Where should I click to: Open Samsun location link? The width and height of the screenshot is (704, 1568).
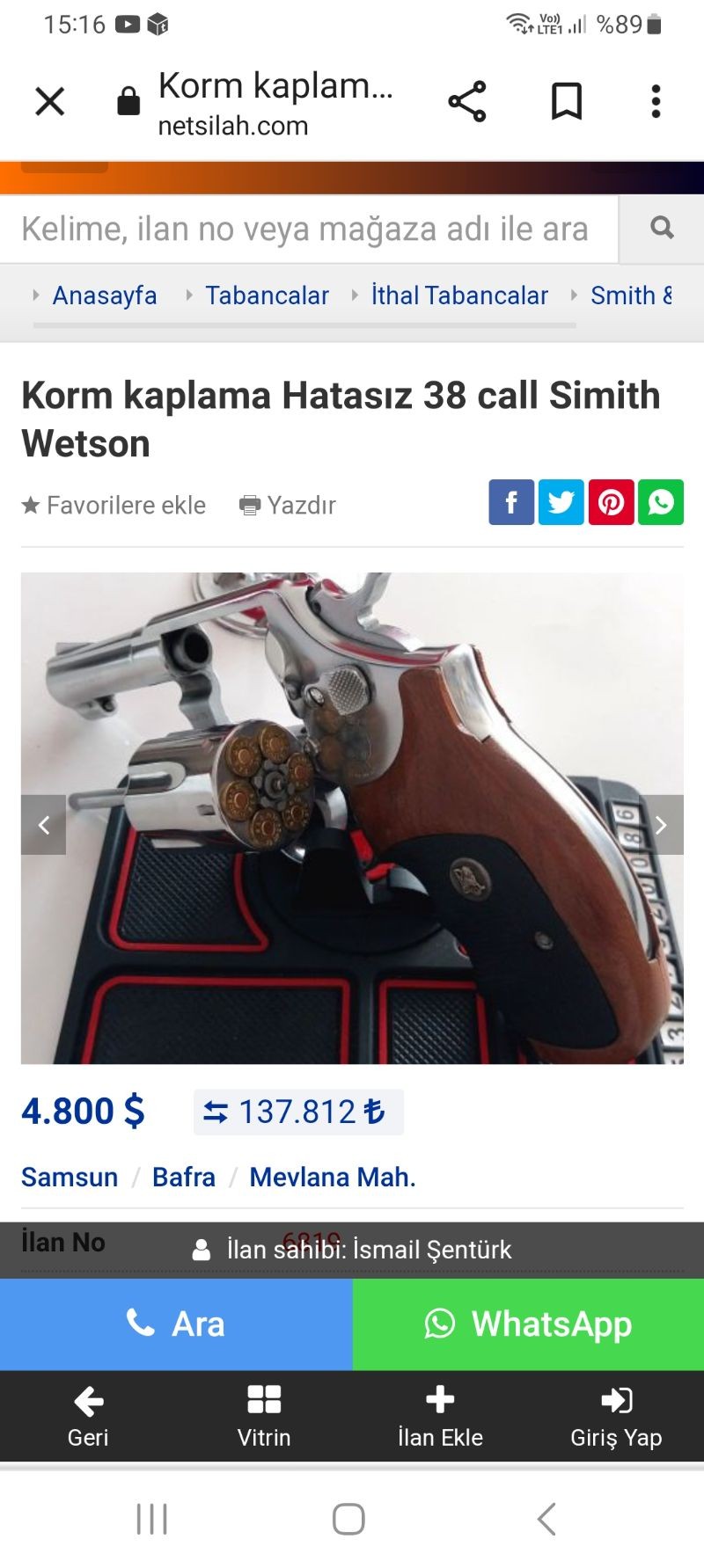click(70, 1177)
